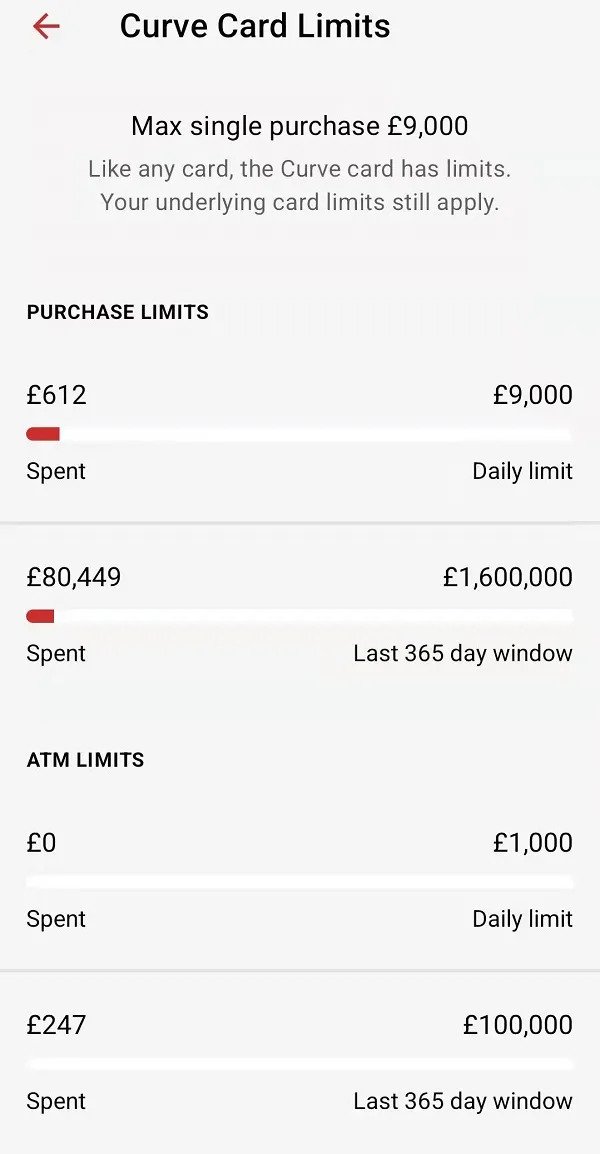Go back using the red arrow

(46, 26)
